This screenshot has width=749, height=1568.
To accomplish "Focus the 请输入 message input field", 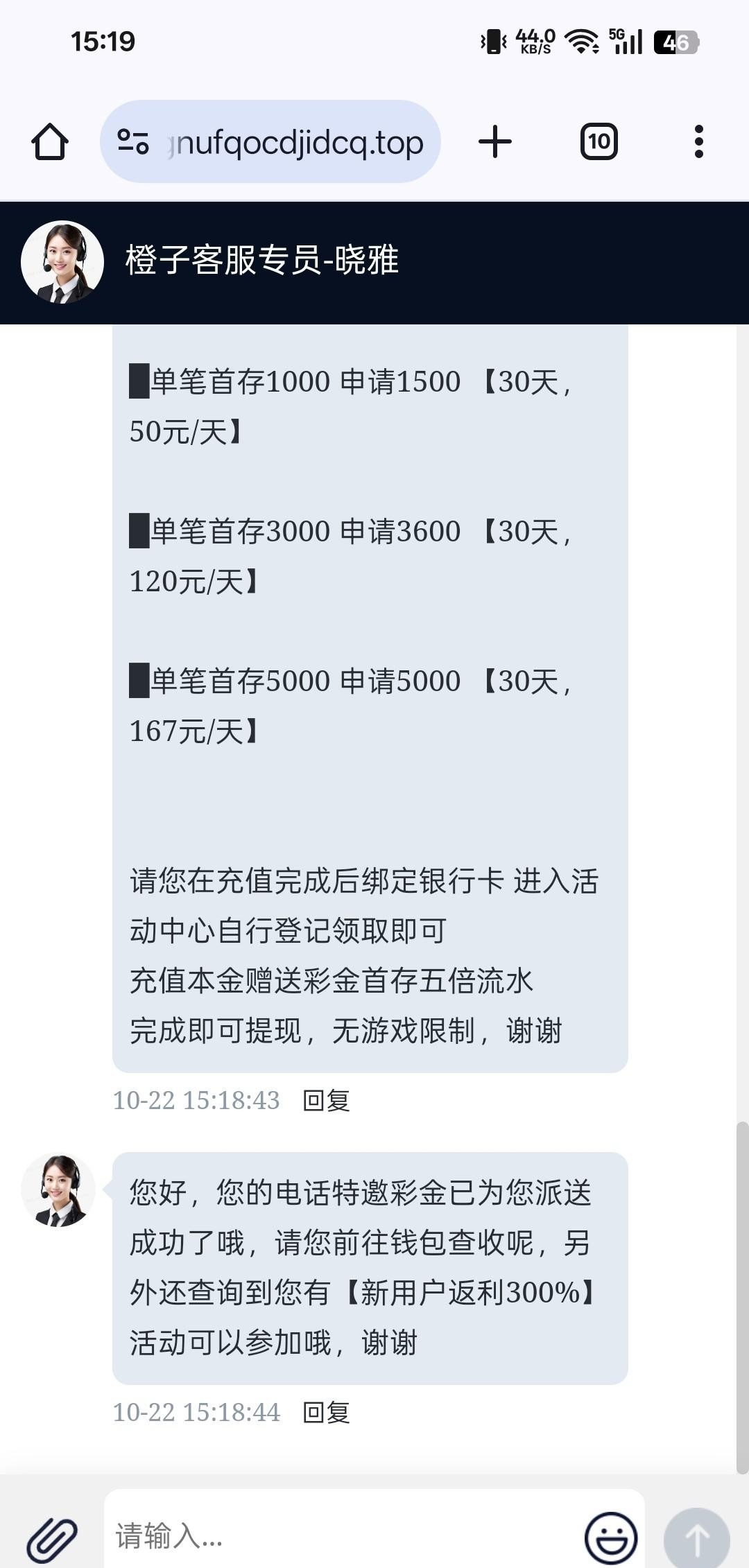I will click(x=340, y=1535).
